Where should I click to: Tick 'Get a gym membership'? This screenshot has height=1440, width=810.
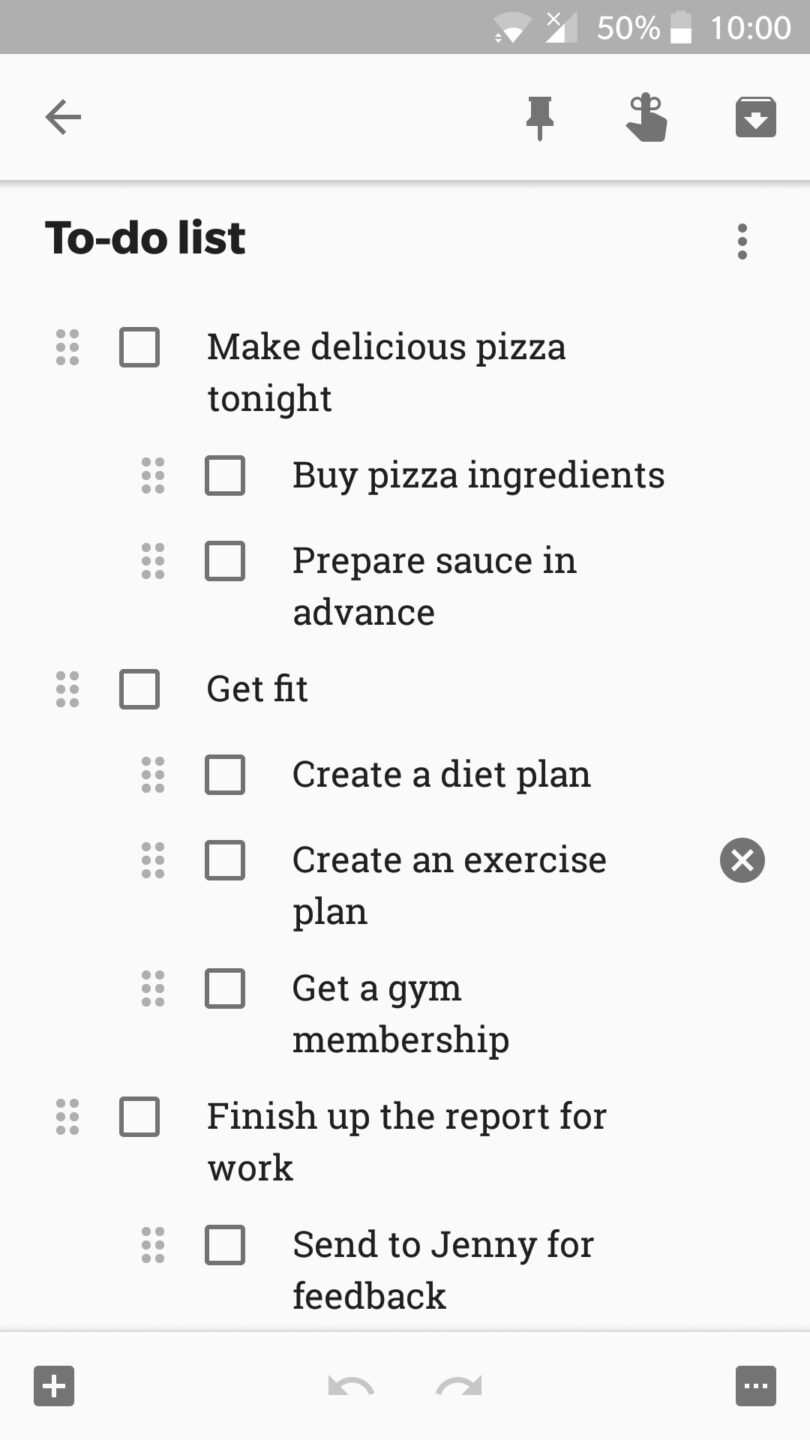225,989
